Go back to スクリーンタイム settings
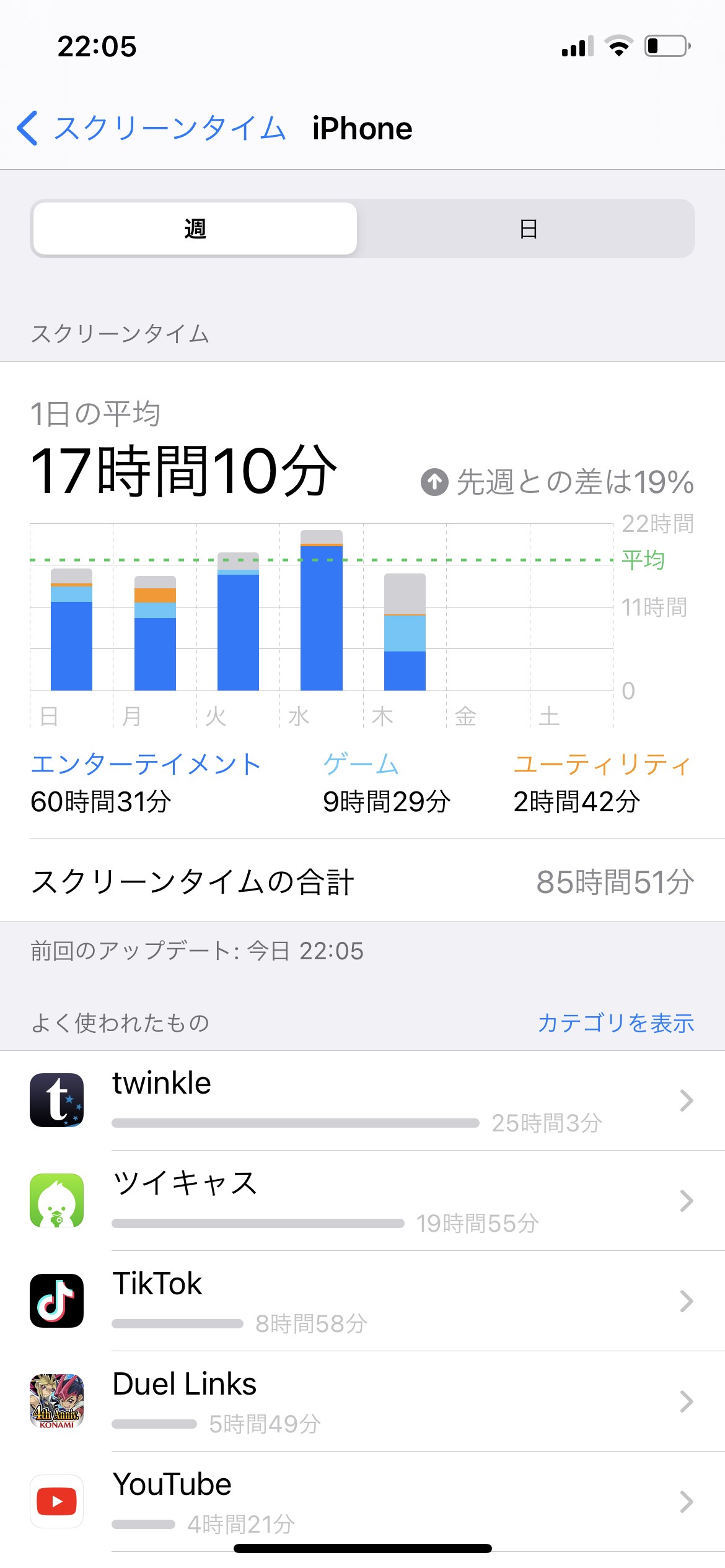The height and width of the screenshot is (1568, 725). [152, 129]
